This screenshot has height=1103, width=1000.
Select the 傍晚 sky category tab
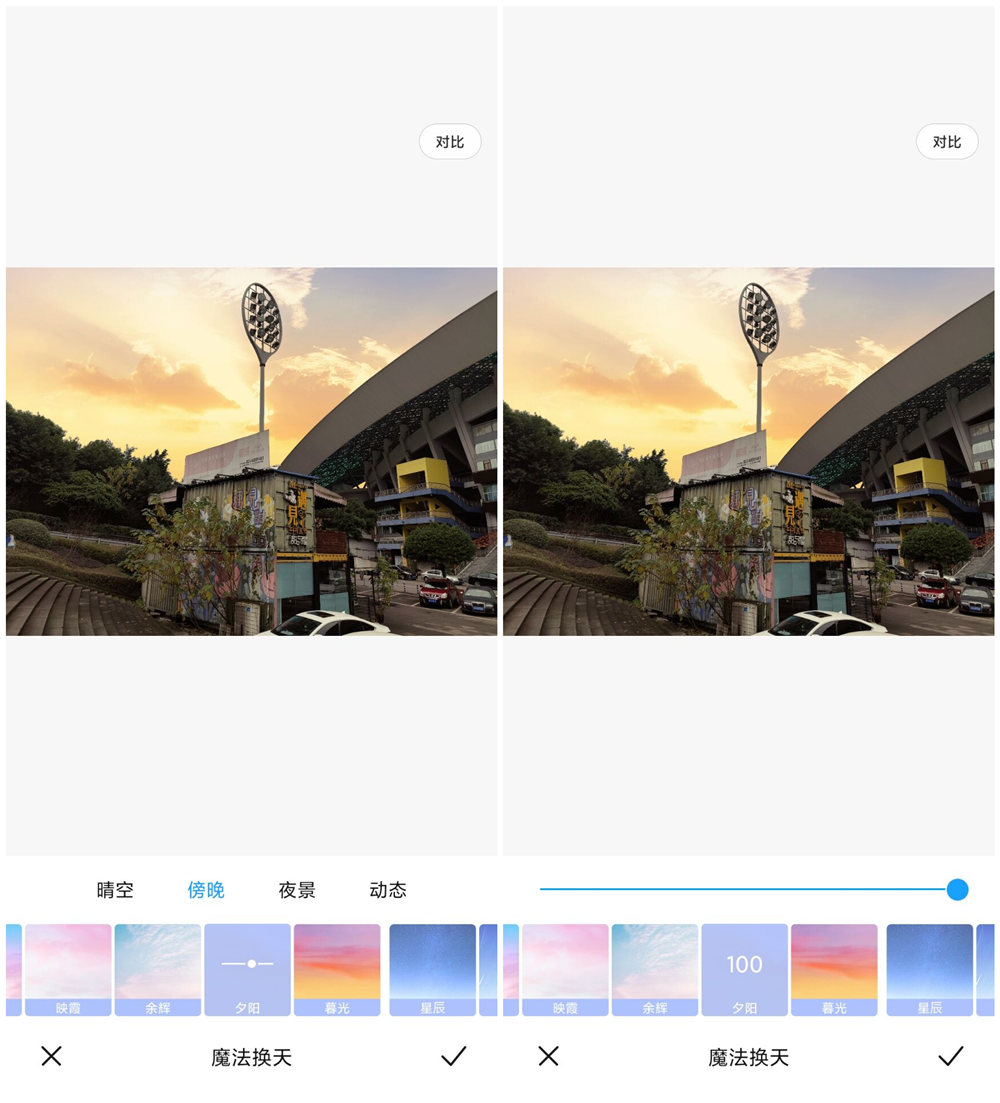point(206,890)
